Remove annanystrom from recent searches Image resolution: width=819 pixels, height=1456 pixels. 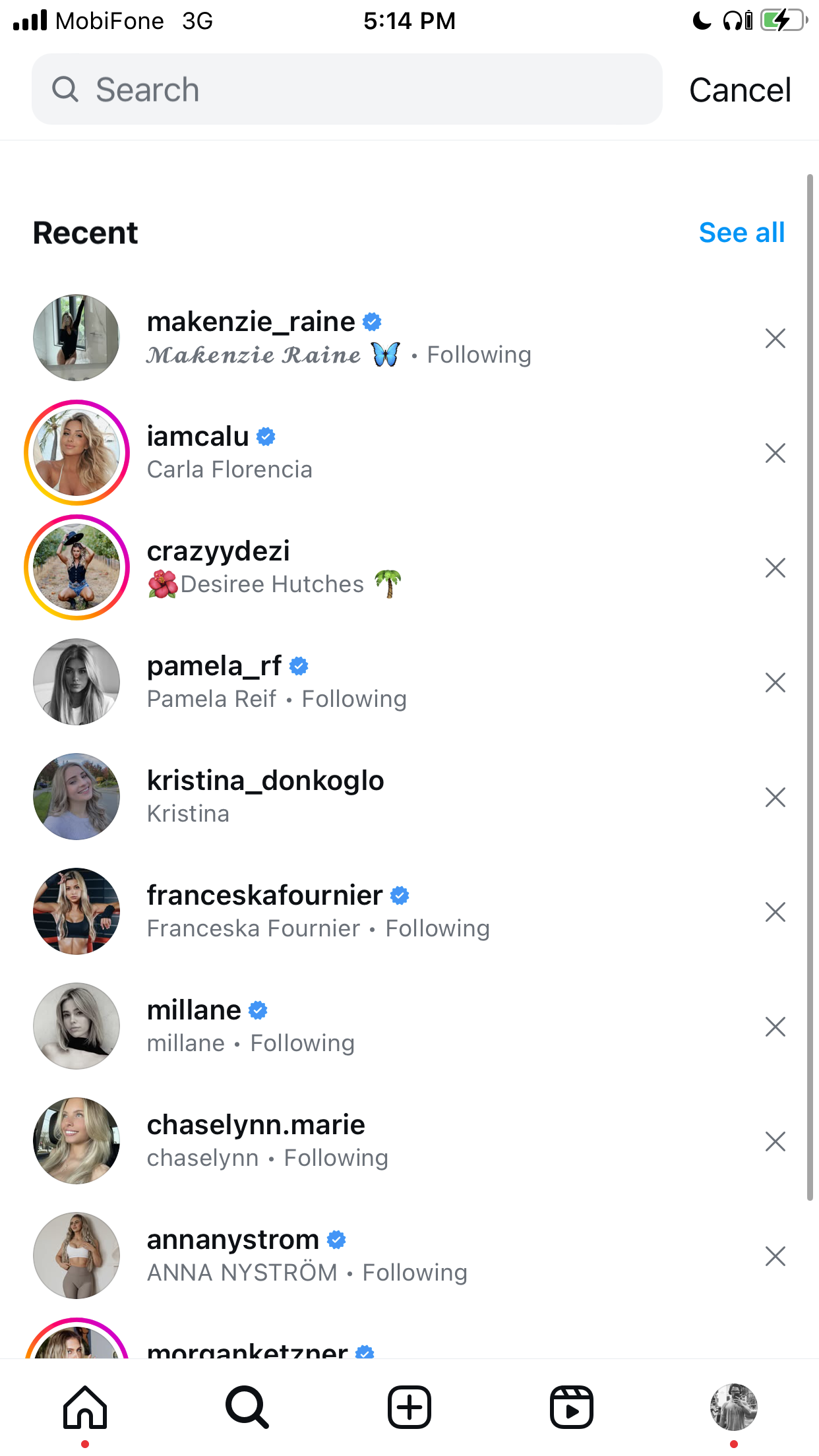(x=775, y=1256)
